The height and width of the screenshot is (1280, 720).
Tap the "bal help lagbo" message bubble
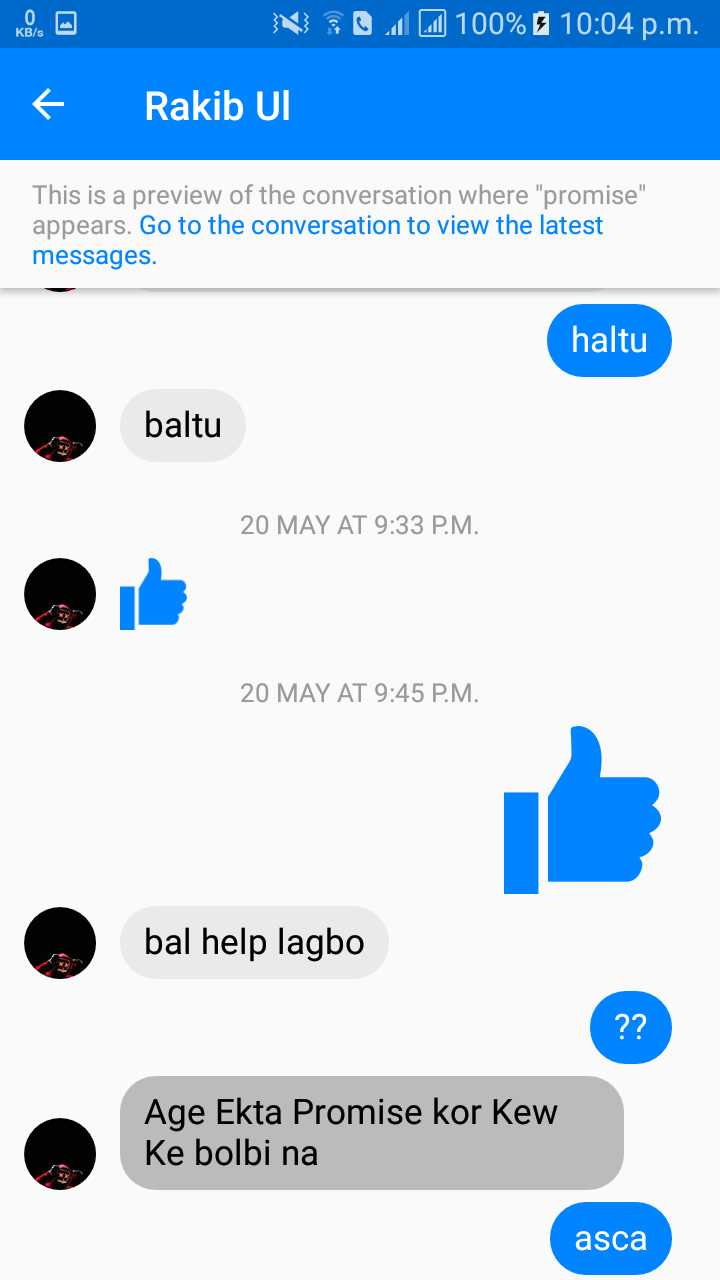[x=254, y=942]
